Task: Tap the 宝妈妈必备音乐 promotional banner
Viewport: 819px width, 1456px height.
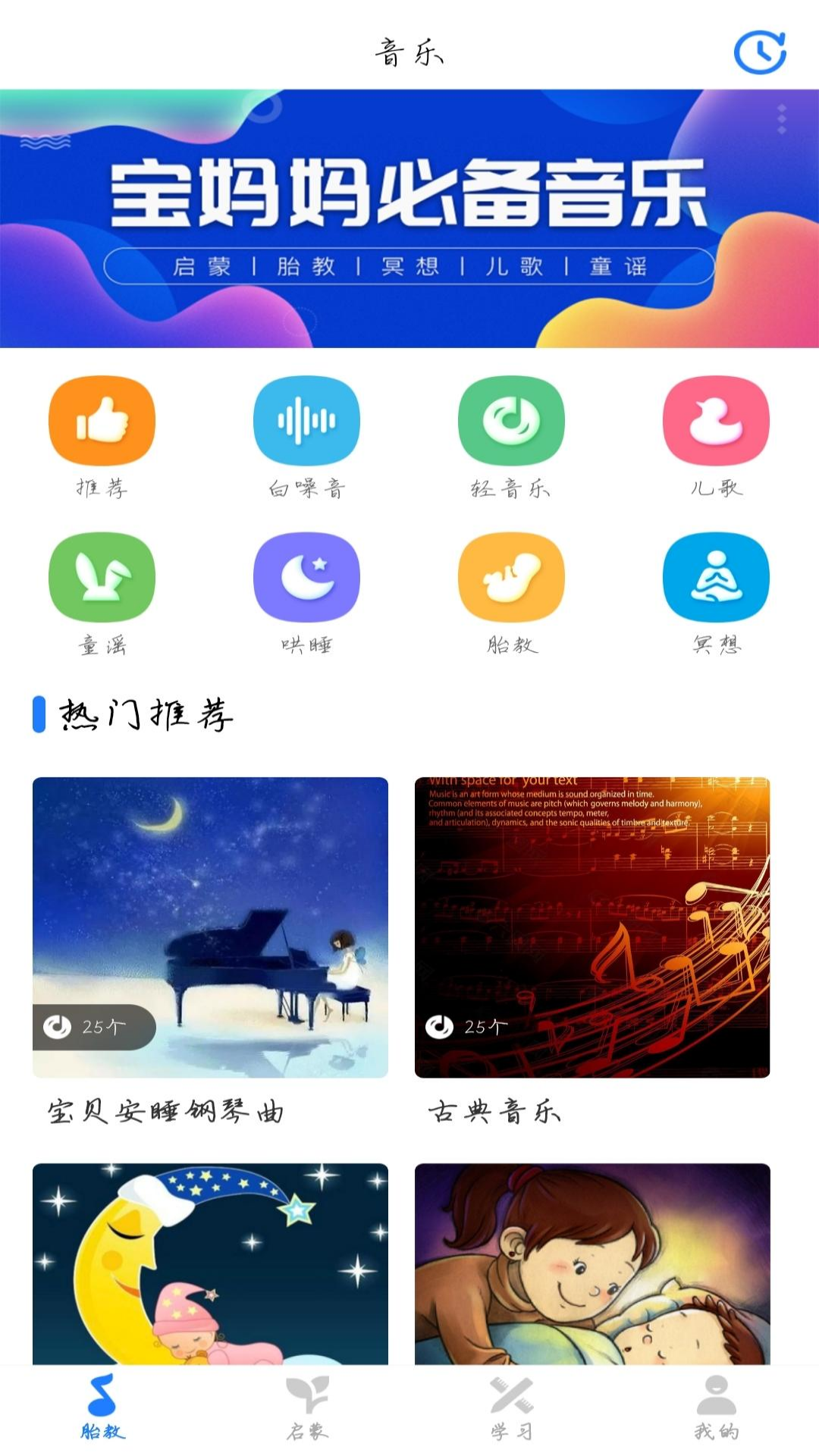Action: pos(409,220)
